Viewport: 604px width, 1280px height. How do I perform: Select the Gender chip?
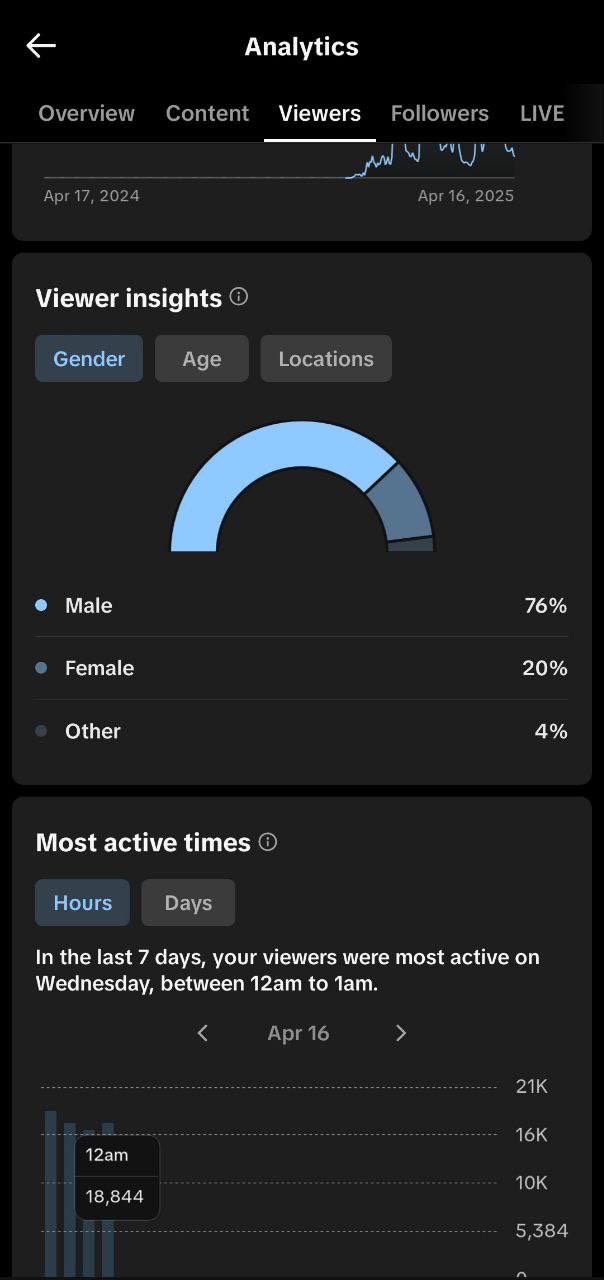(x=89, y=359)
